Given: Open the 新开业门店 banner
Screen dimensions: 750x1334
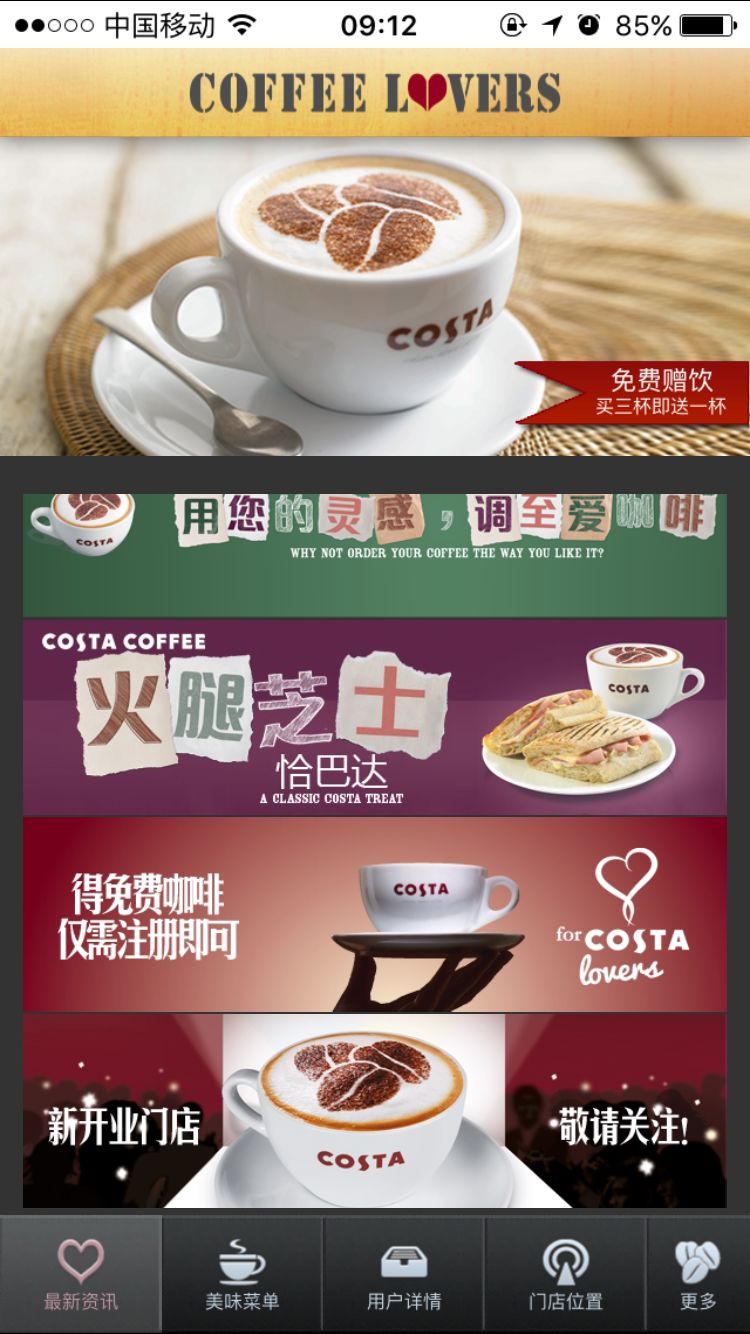Looking at the screenshot, I should click(375, 1111).
